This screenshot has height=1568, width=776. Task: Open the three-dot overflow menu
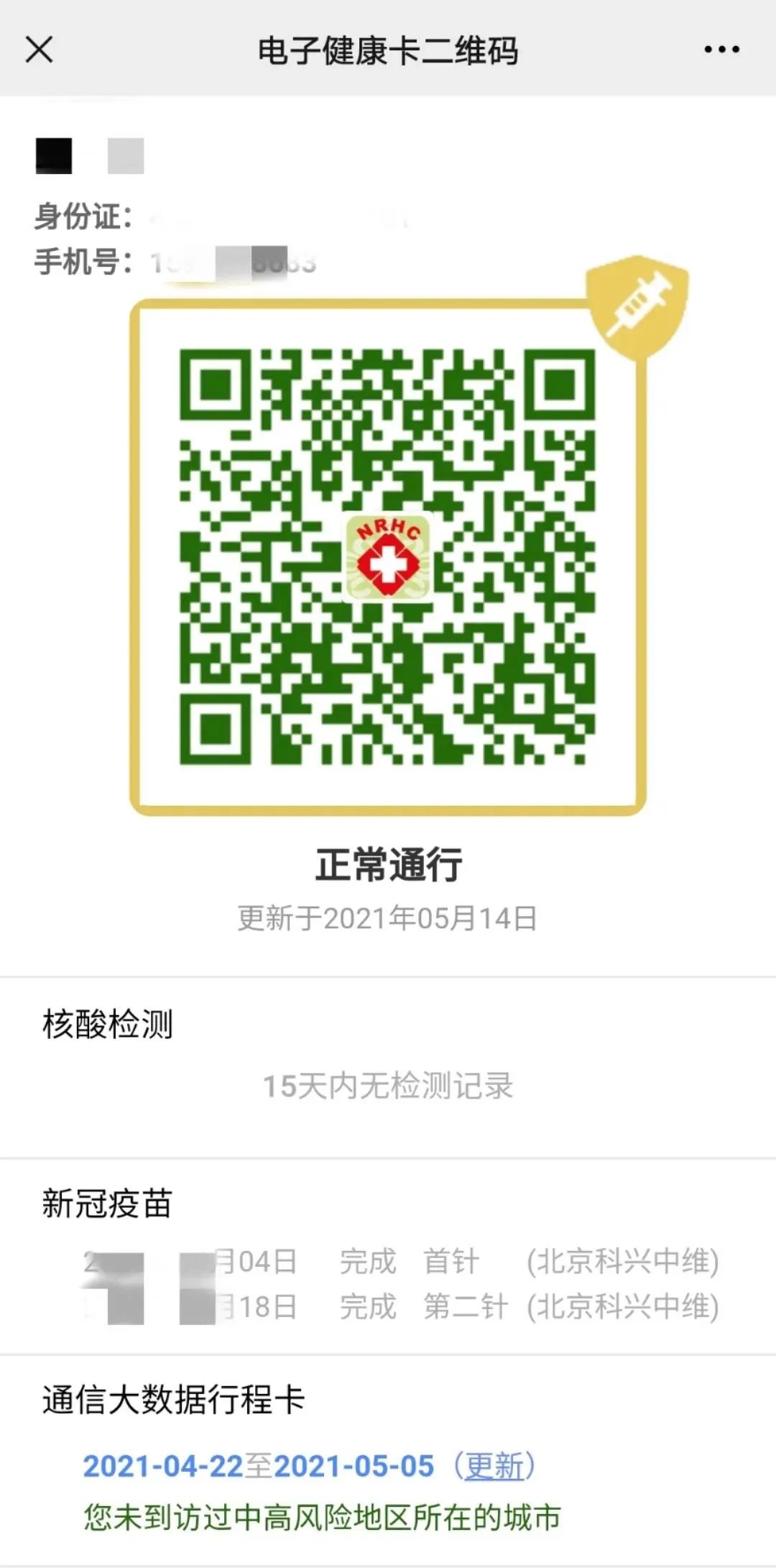point(721,50)
